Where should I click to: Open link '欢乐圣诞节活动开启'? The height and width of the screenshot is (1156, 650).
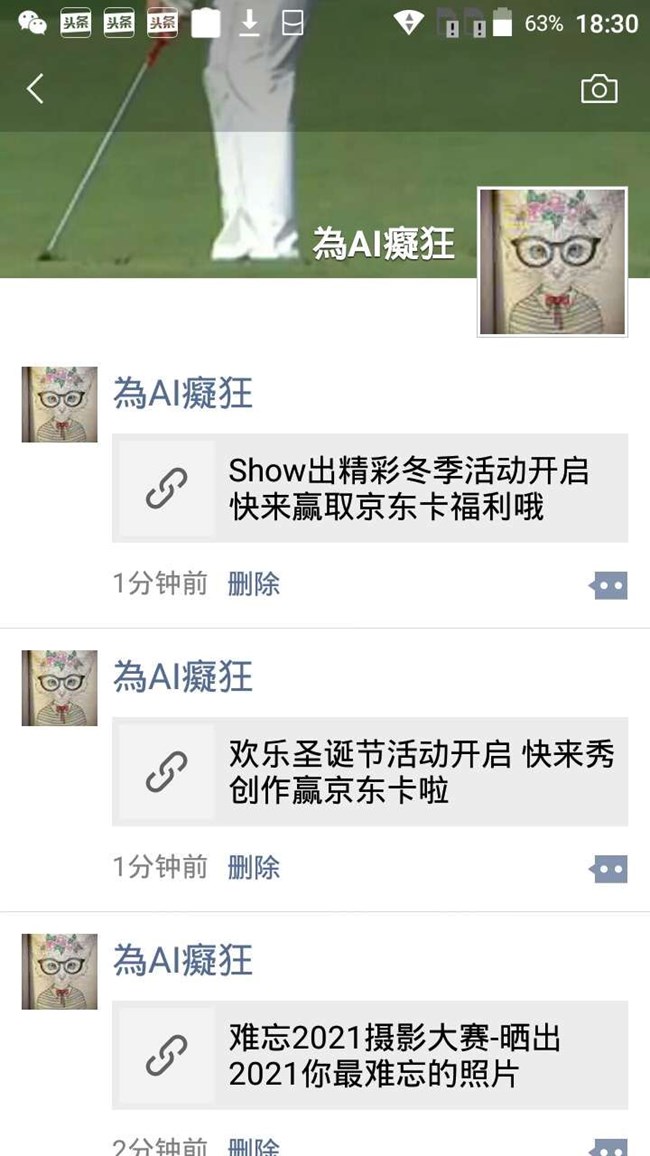click(x=370, y=771)
